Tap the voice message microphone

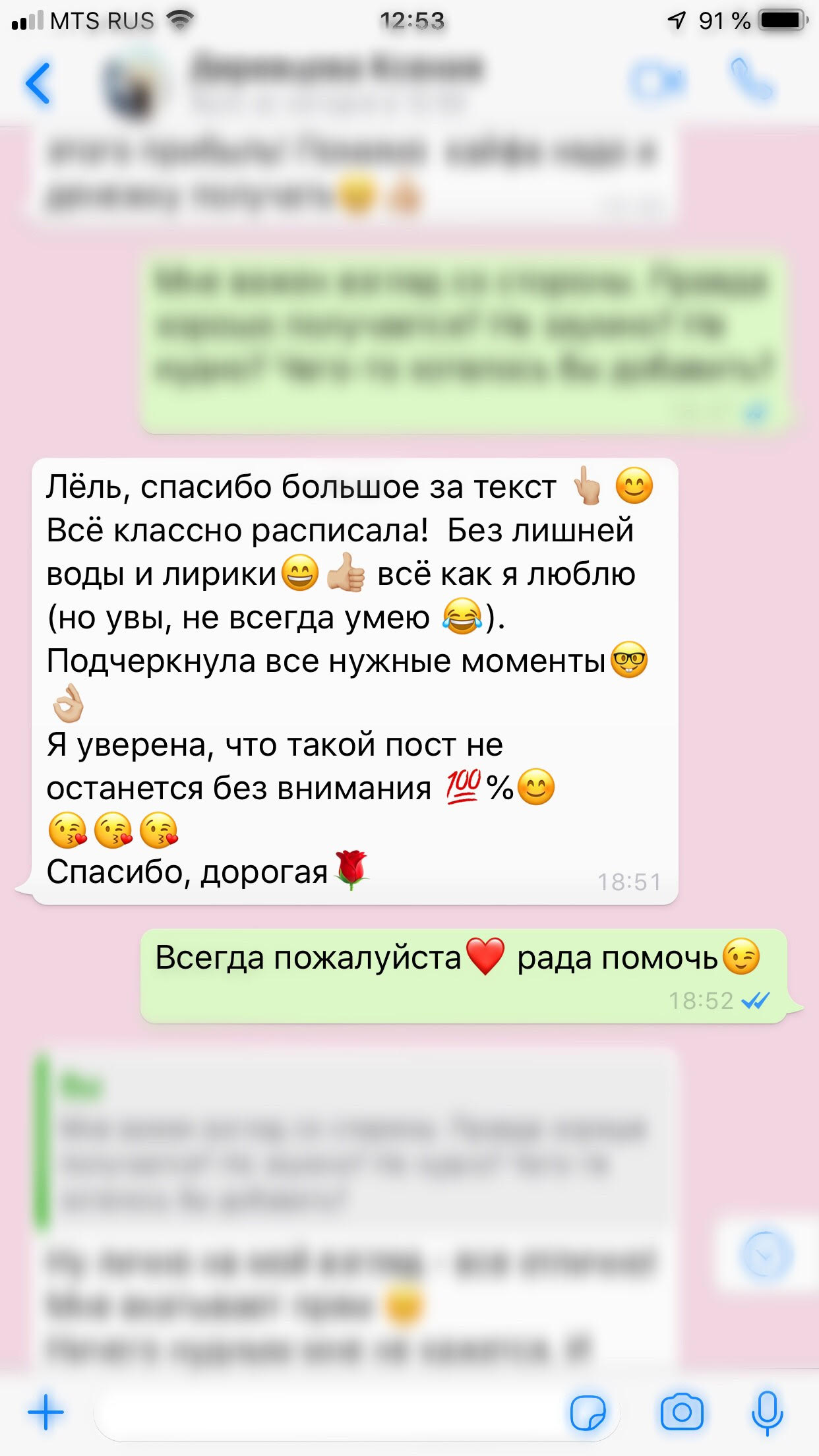tap(767, 1412)
